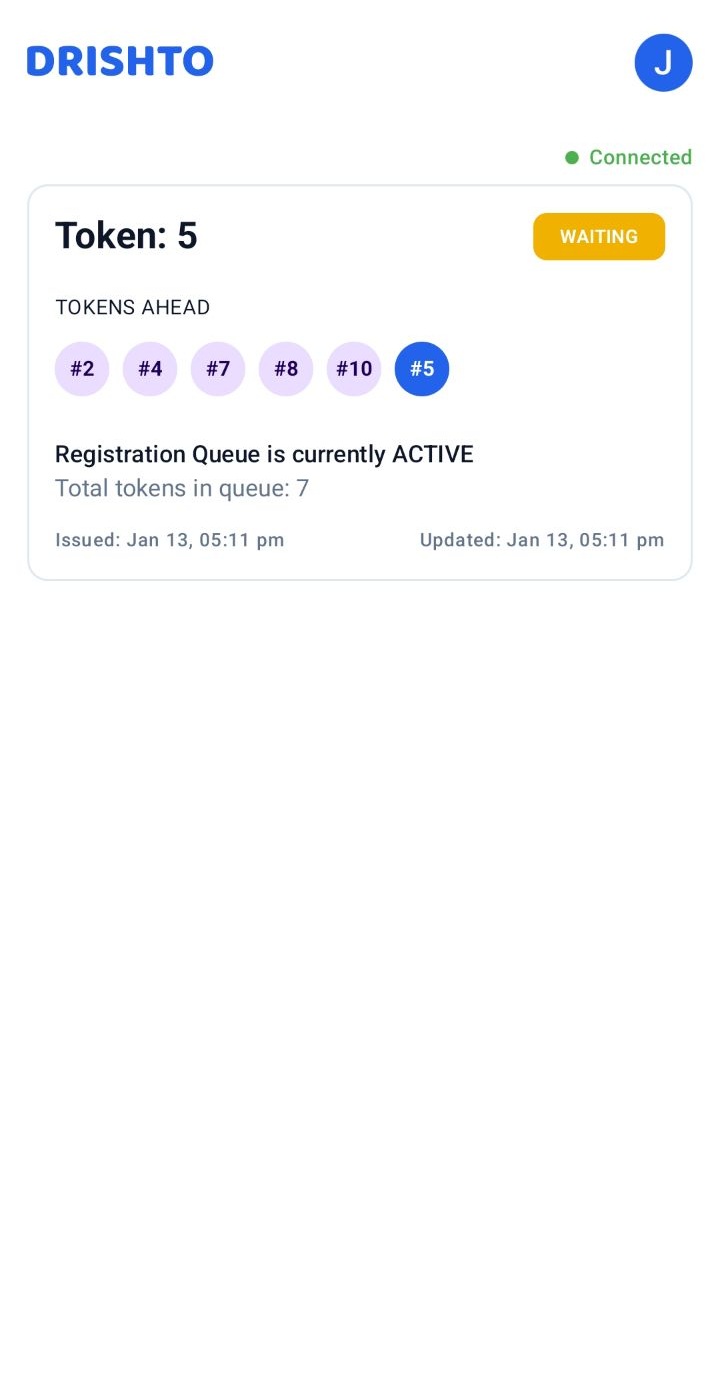Click the J profile avatar icon
This screenshot has width=720, height=1382.
663,62
